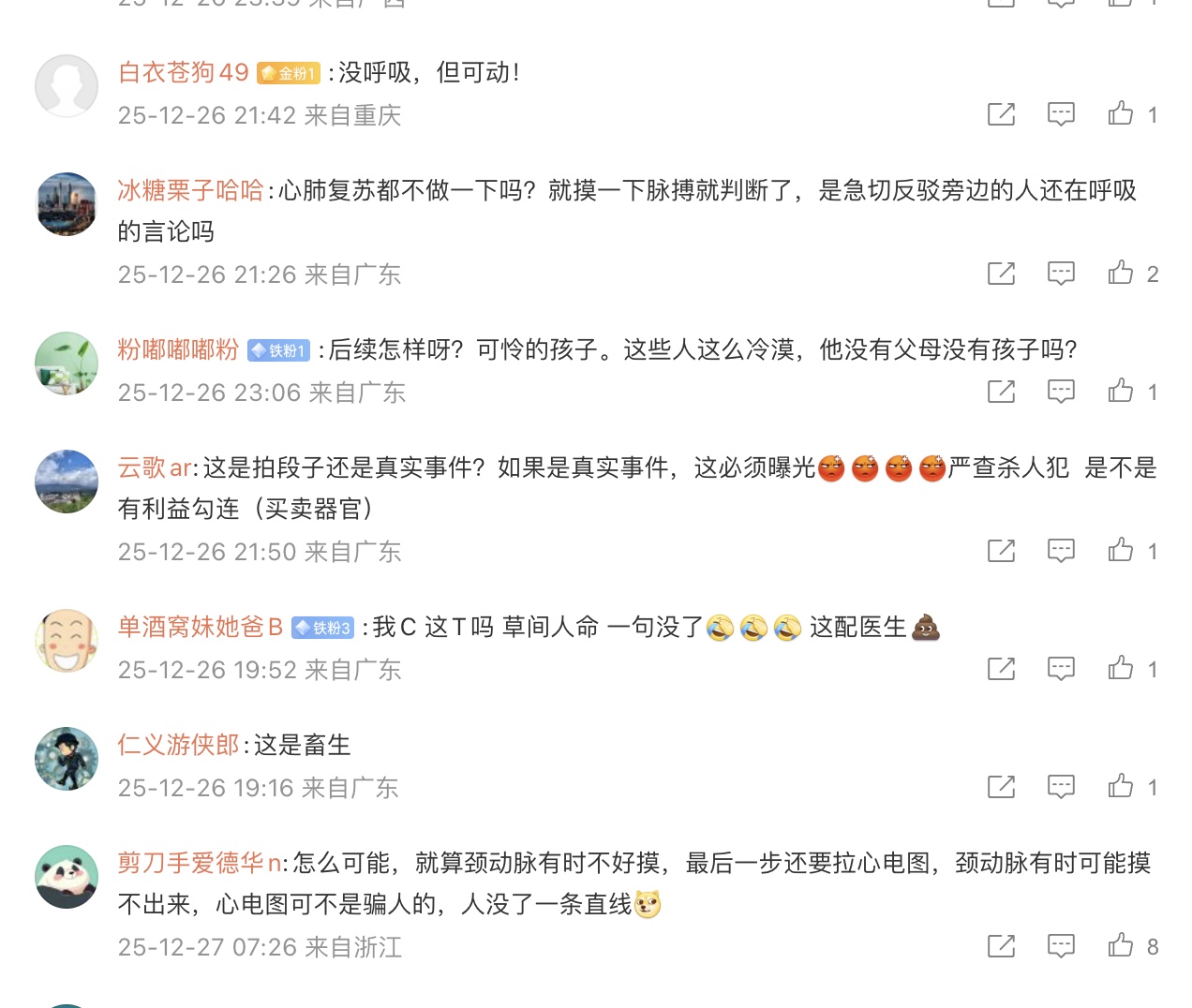Reply to 云歌ar's comment
The width and height of the screenshot is (1192, 1008).
pos(1061,551)
